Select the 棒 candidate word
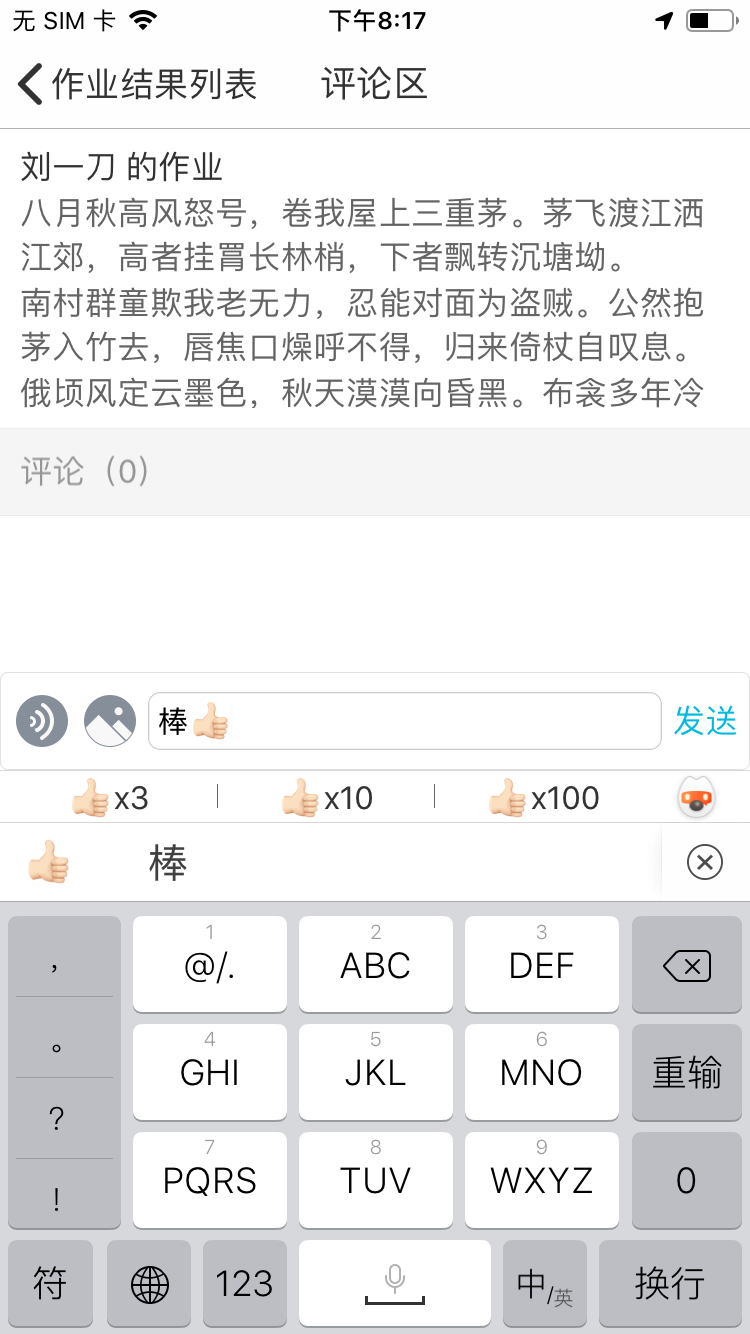Image resolution: width=750 pixels, height=1334 pixels. (168, 862)
